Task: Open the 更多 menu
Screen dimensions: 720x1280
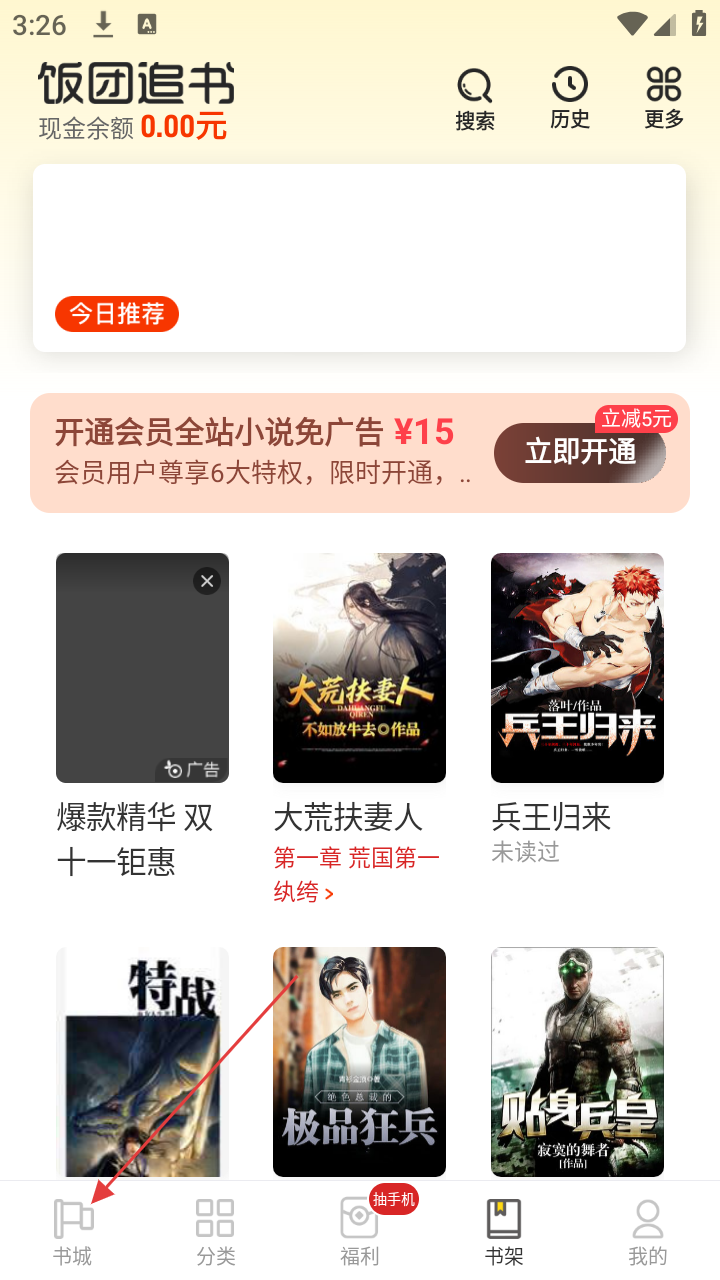Action: (x=664, y=99)
